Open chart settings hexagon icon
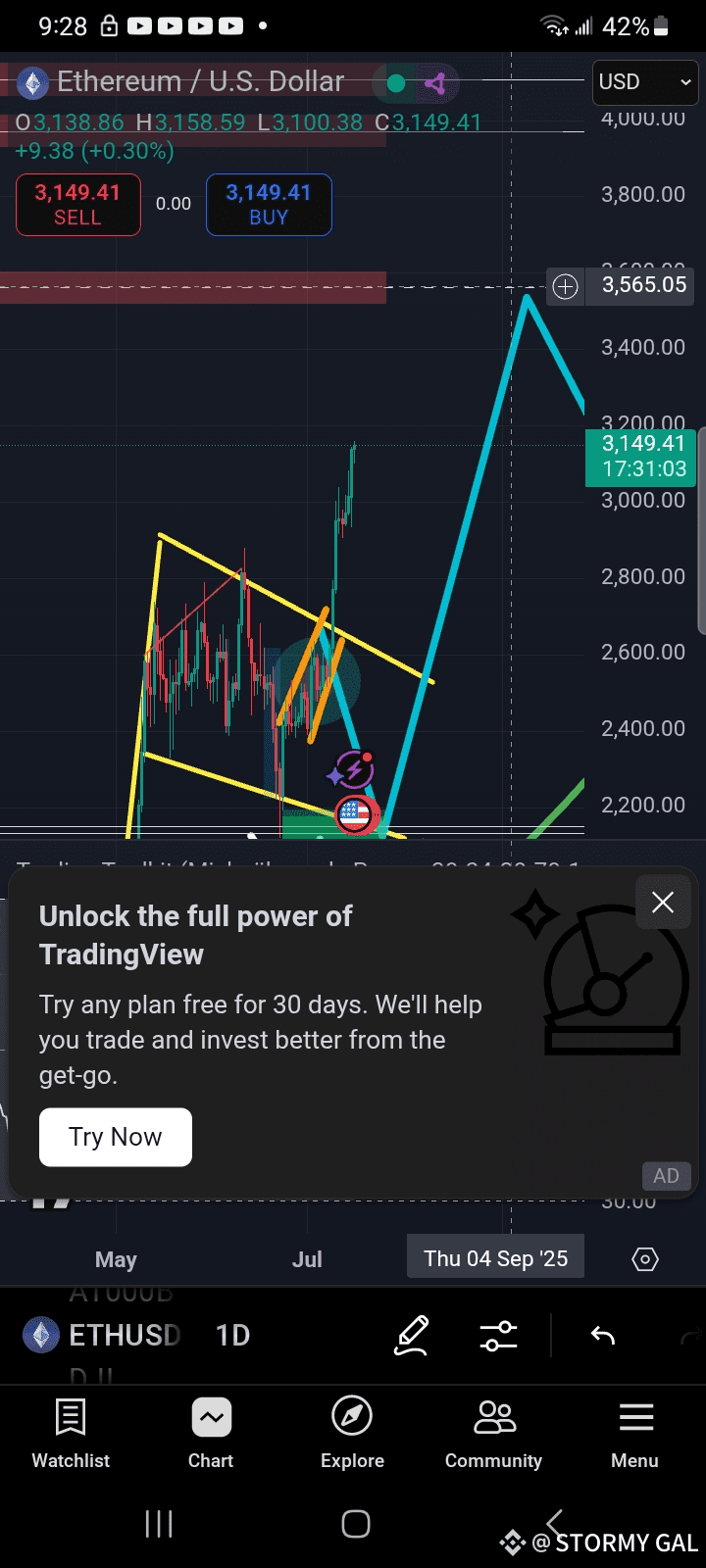The height and width of the screenshot is (1568, 706). pos(645,1259)
